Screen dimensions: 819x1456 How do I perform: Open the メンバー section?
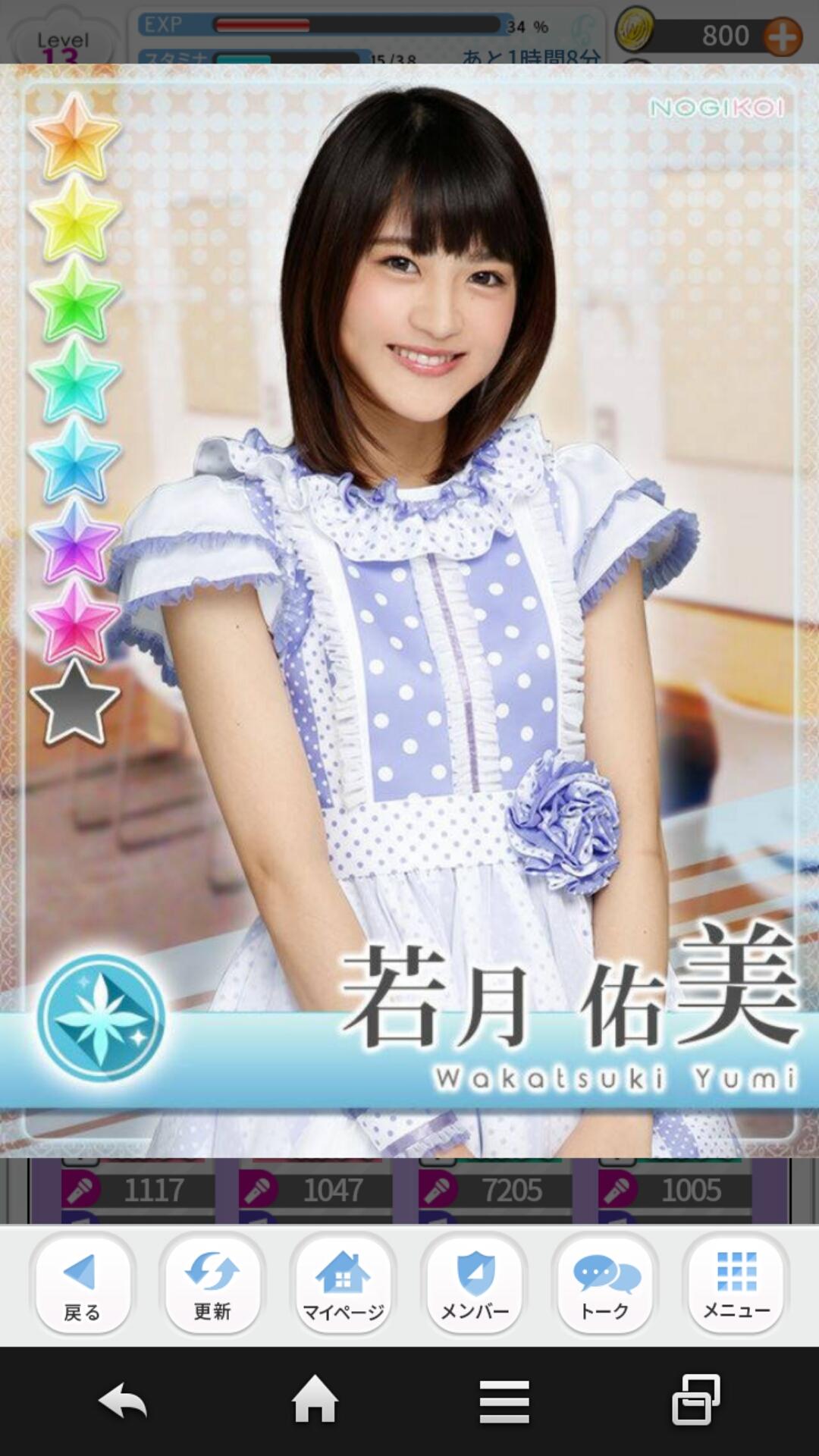[x=474, y=1283]
